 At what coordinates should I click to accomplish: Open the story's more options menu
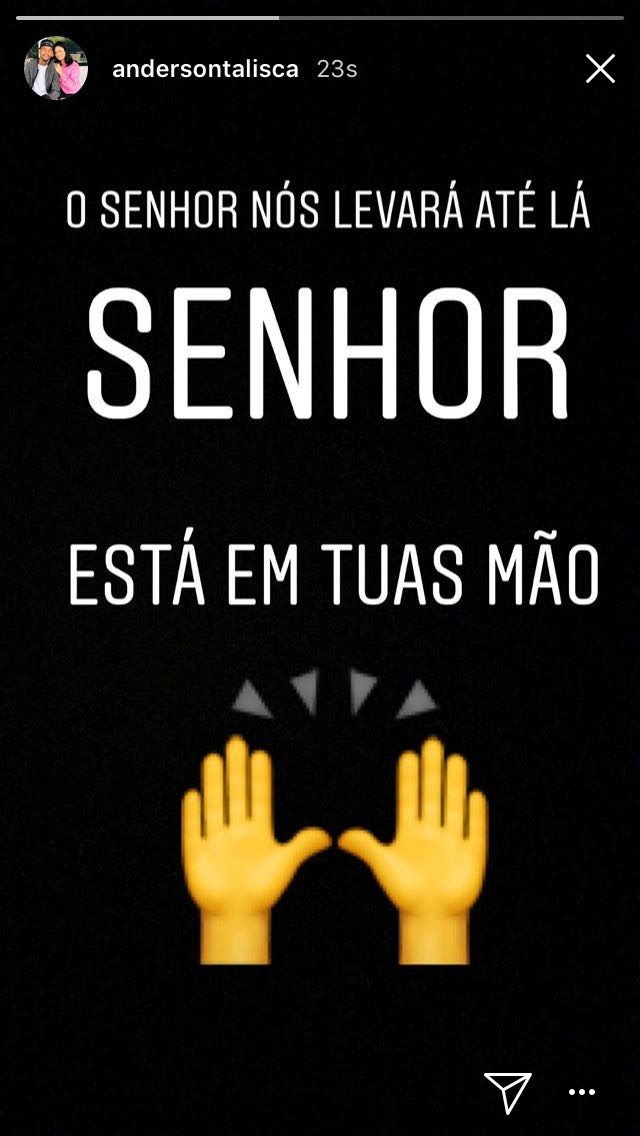(x=582, y=1093)
